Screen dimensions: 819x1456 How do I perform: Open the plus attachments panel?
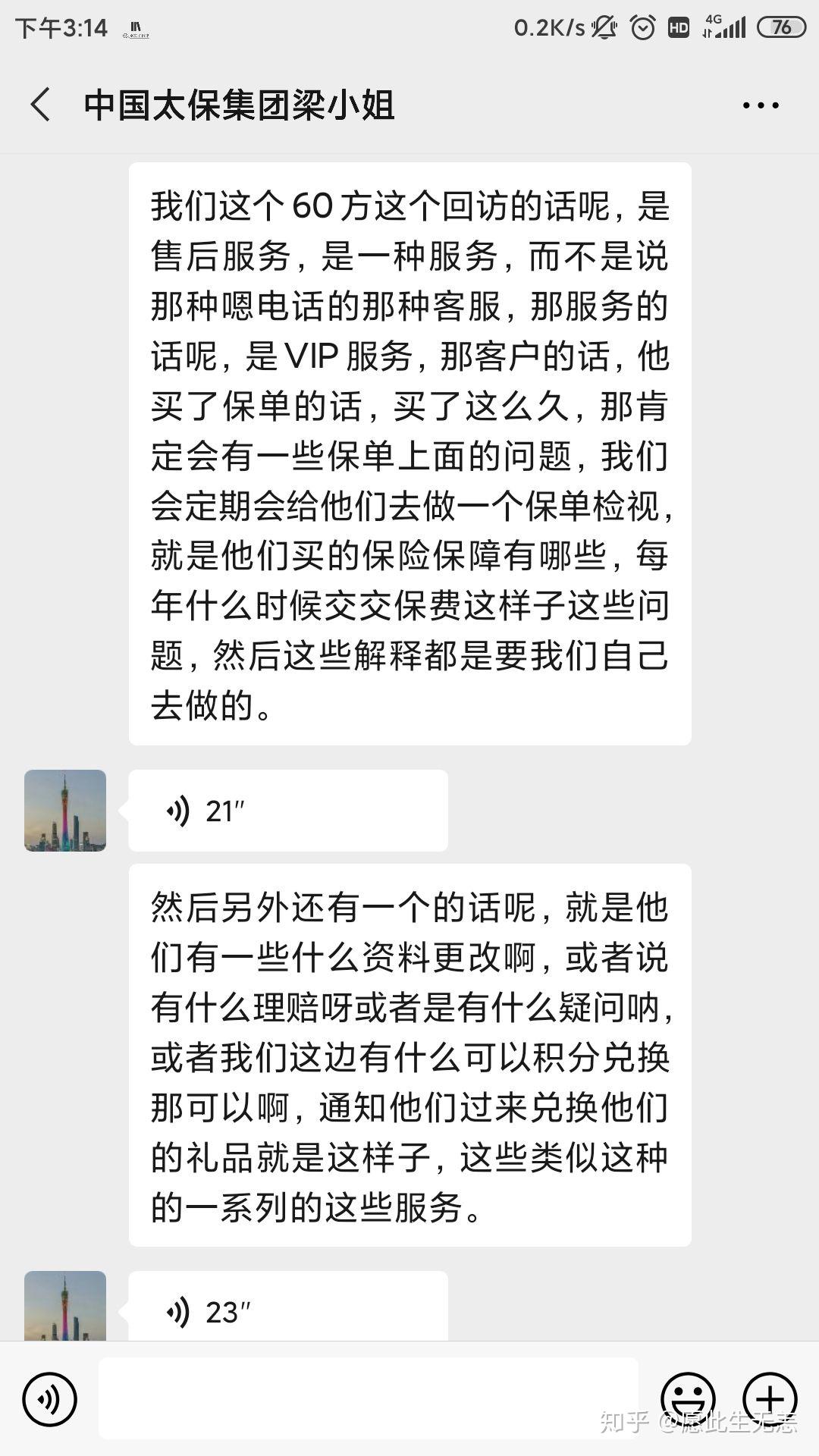click(770, 1399)
